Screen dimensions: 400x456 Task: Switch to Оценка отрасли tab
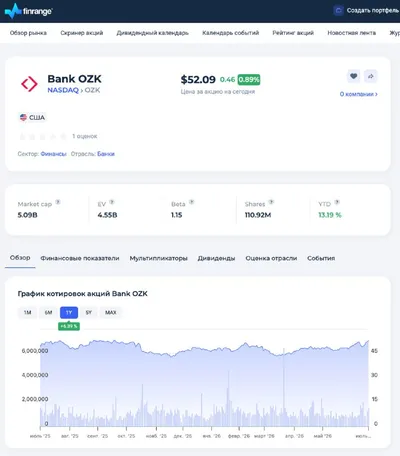click(x=271, y=258)
